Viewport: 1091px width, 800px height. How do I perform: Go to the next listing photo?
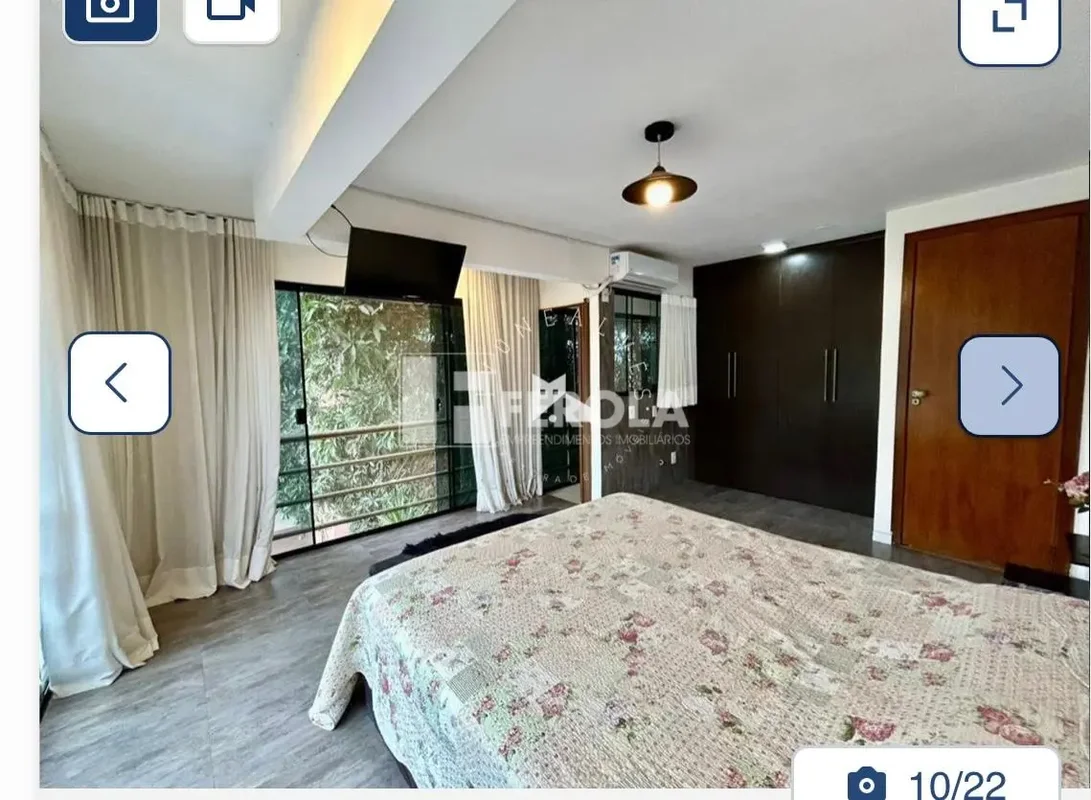(1009, 386)
